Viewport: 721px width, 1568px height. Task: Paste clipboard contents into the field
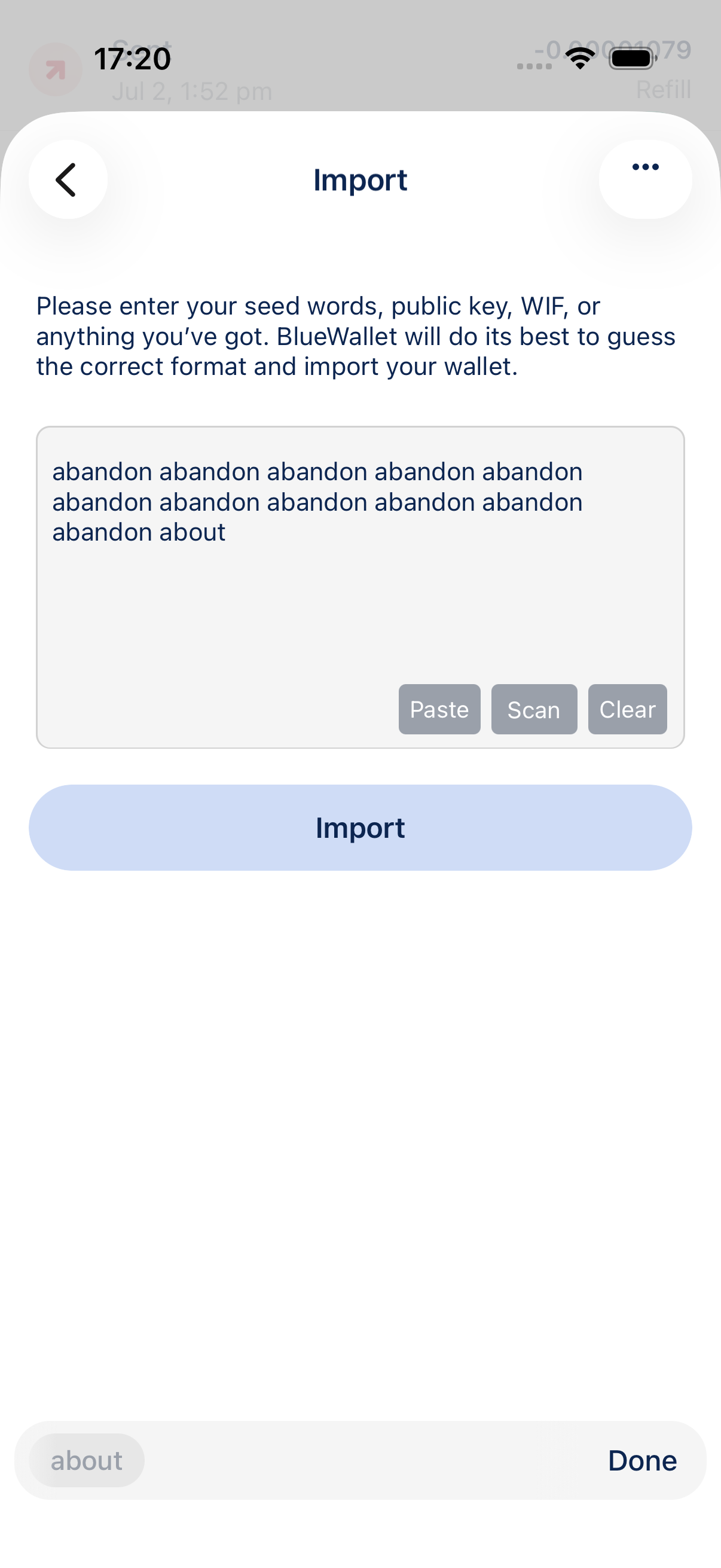[x=439, y=709]
